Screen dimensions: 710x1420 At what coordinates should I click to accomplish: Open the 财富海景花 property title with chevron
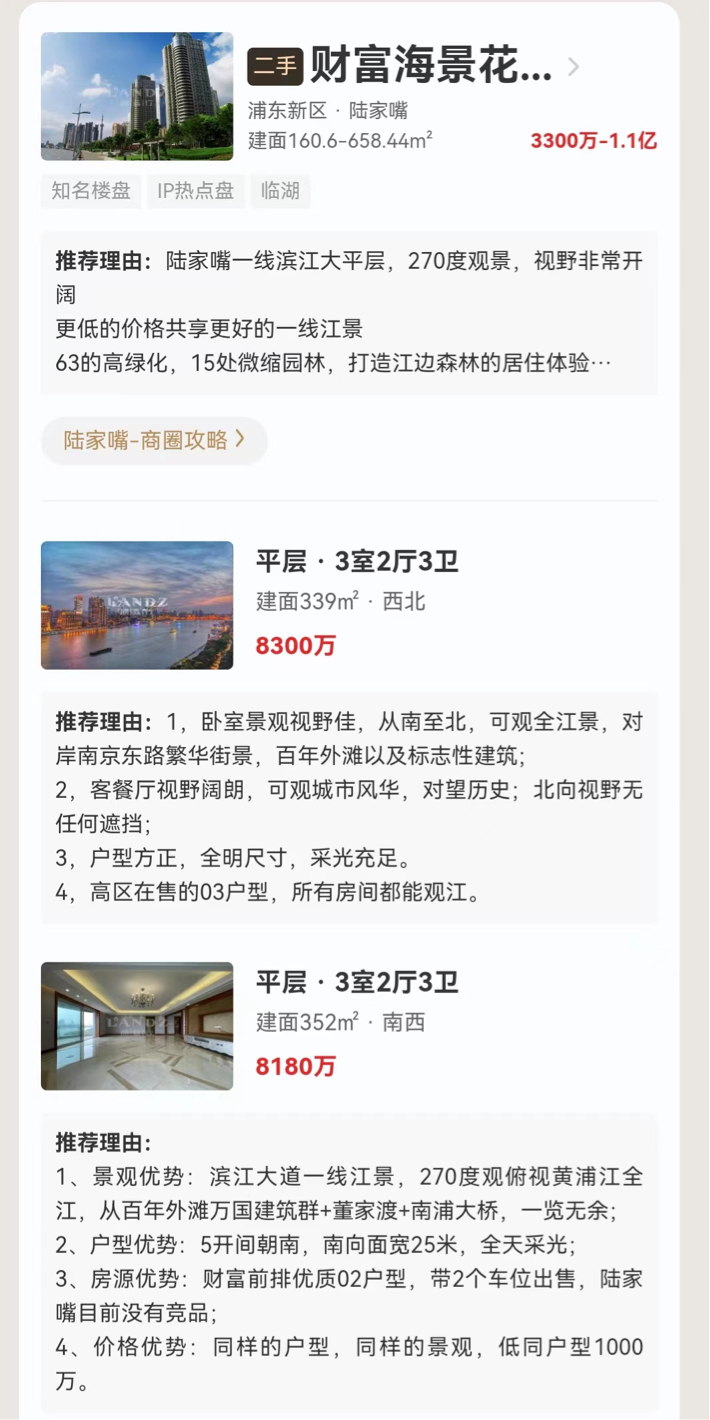pos(430,67)
